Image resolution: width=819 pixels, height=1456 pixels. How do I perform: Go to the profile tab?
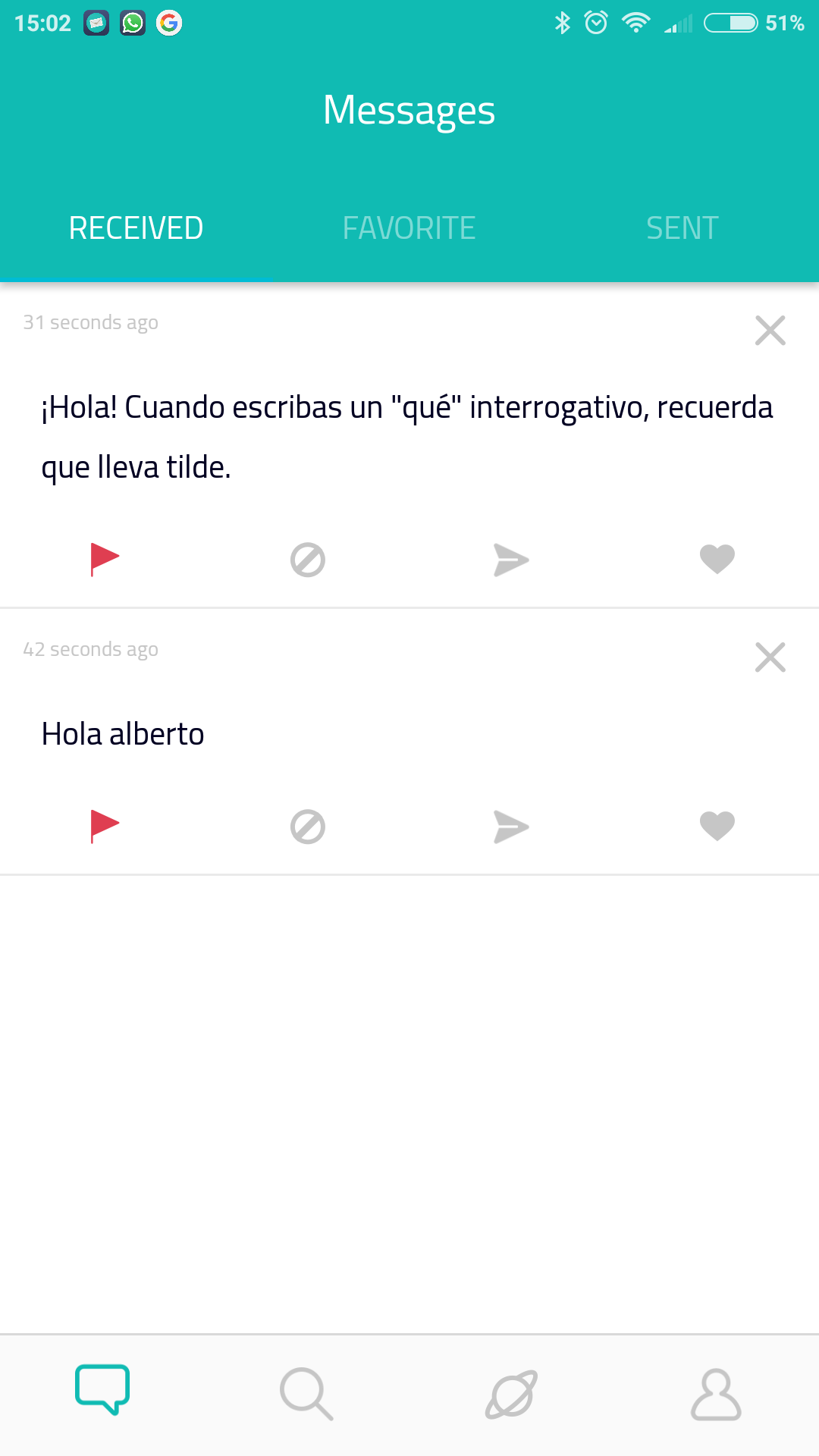pyautogui.click(x=716, y=1394)
